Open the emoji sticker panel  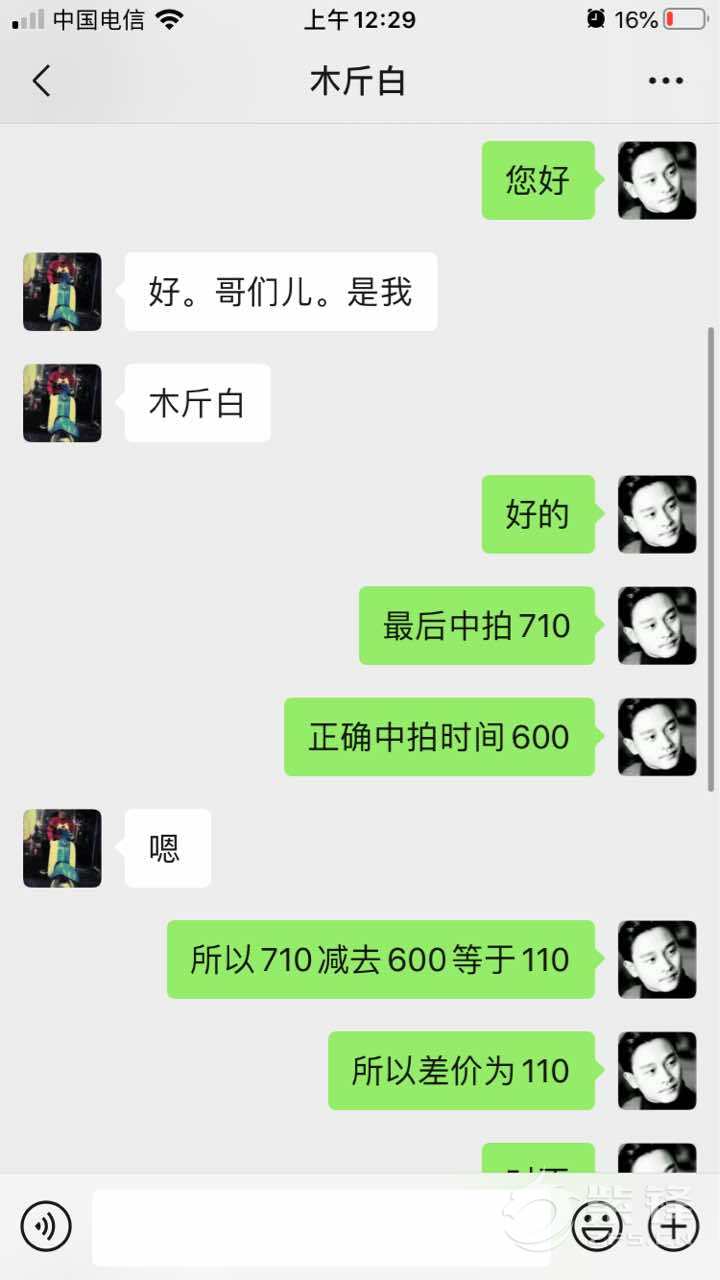(x=597, y=1226)
